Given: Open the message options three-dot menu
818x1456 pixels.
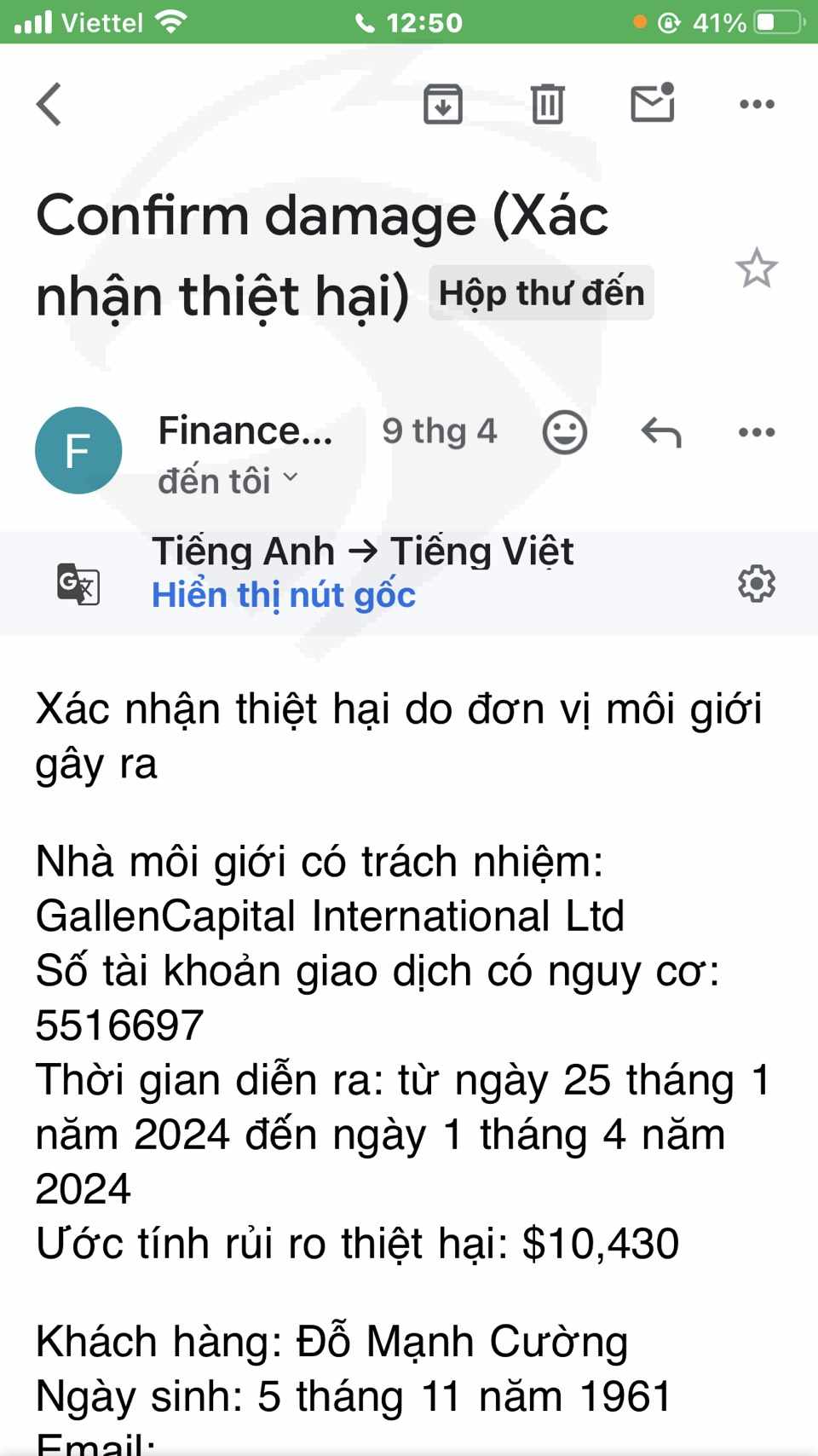Looking at the screenshot, I should (757, 432).
